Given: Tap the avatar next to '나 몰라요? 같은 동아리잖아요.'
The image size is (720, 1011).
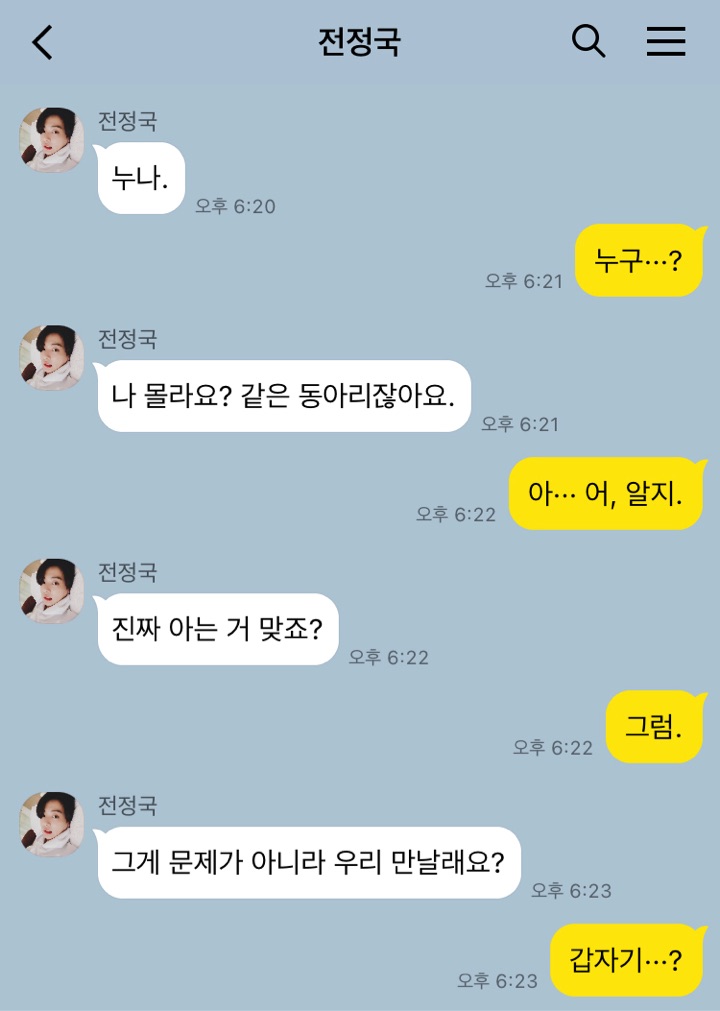Looking at the screenshot, I should [x=51, y=357].
